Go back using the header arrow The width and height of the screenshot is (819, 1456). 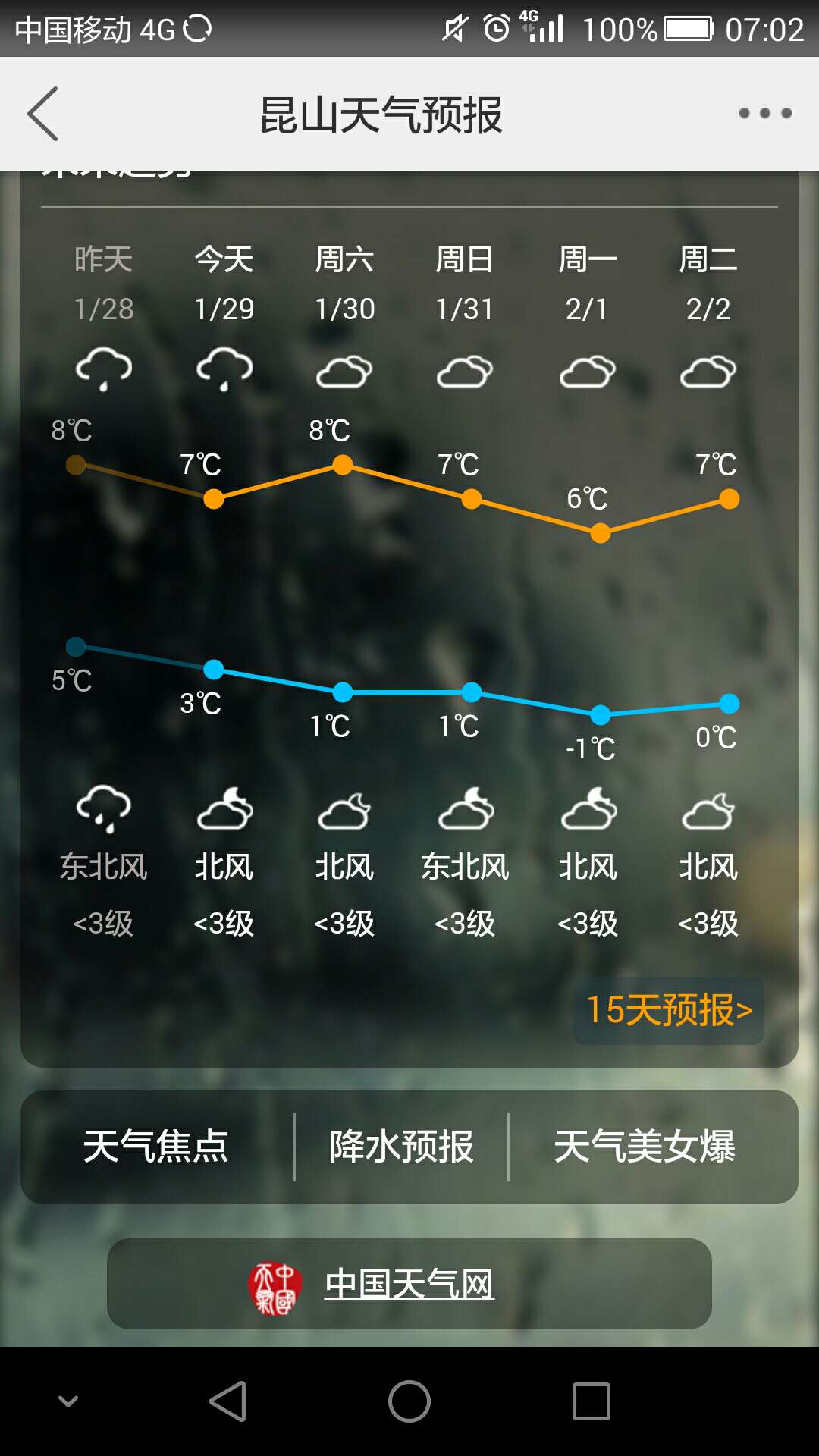[x=42, y=114]
